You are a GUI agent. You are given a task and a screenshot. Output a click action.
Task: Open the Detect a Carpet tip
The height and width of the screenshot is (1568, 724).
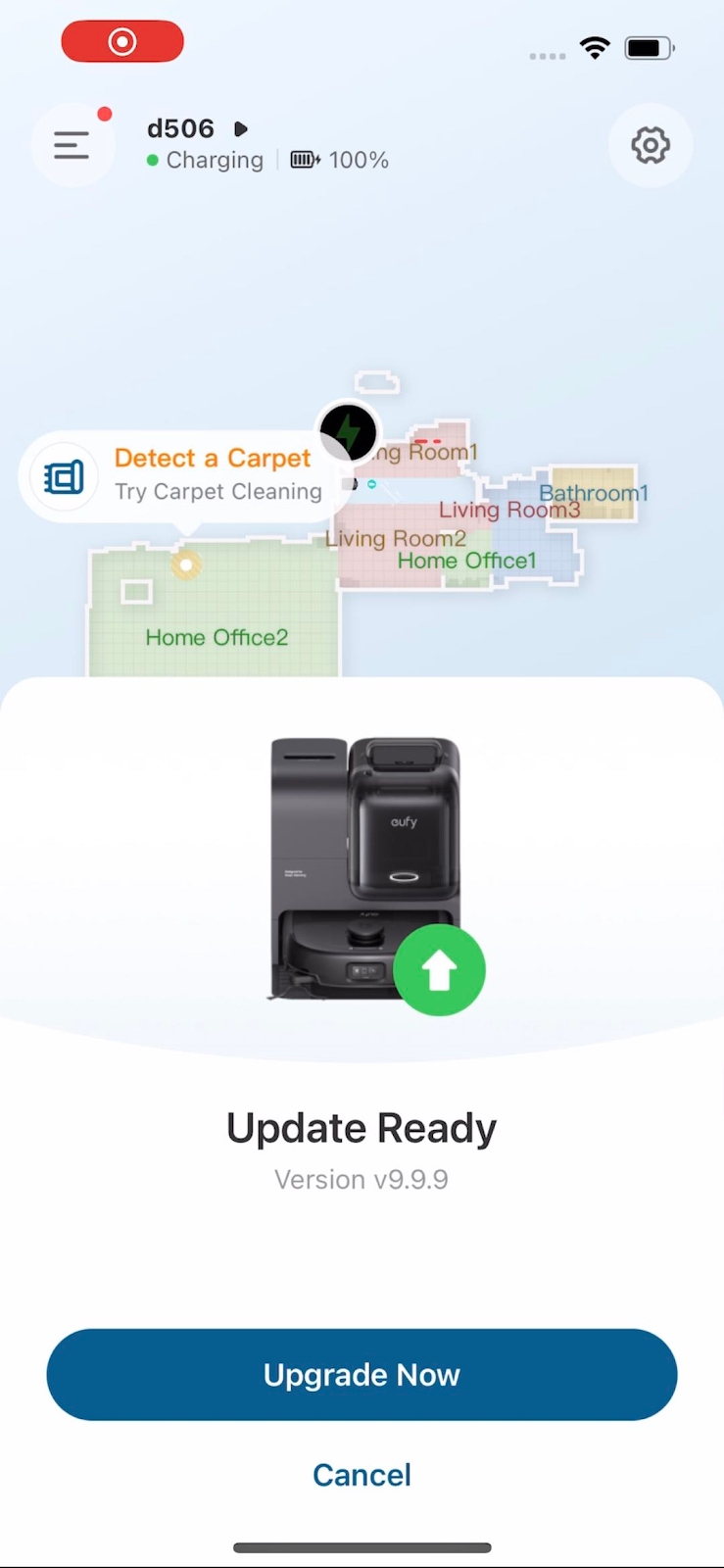186,475
